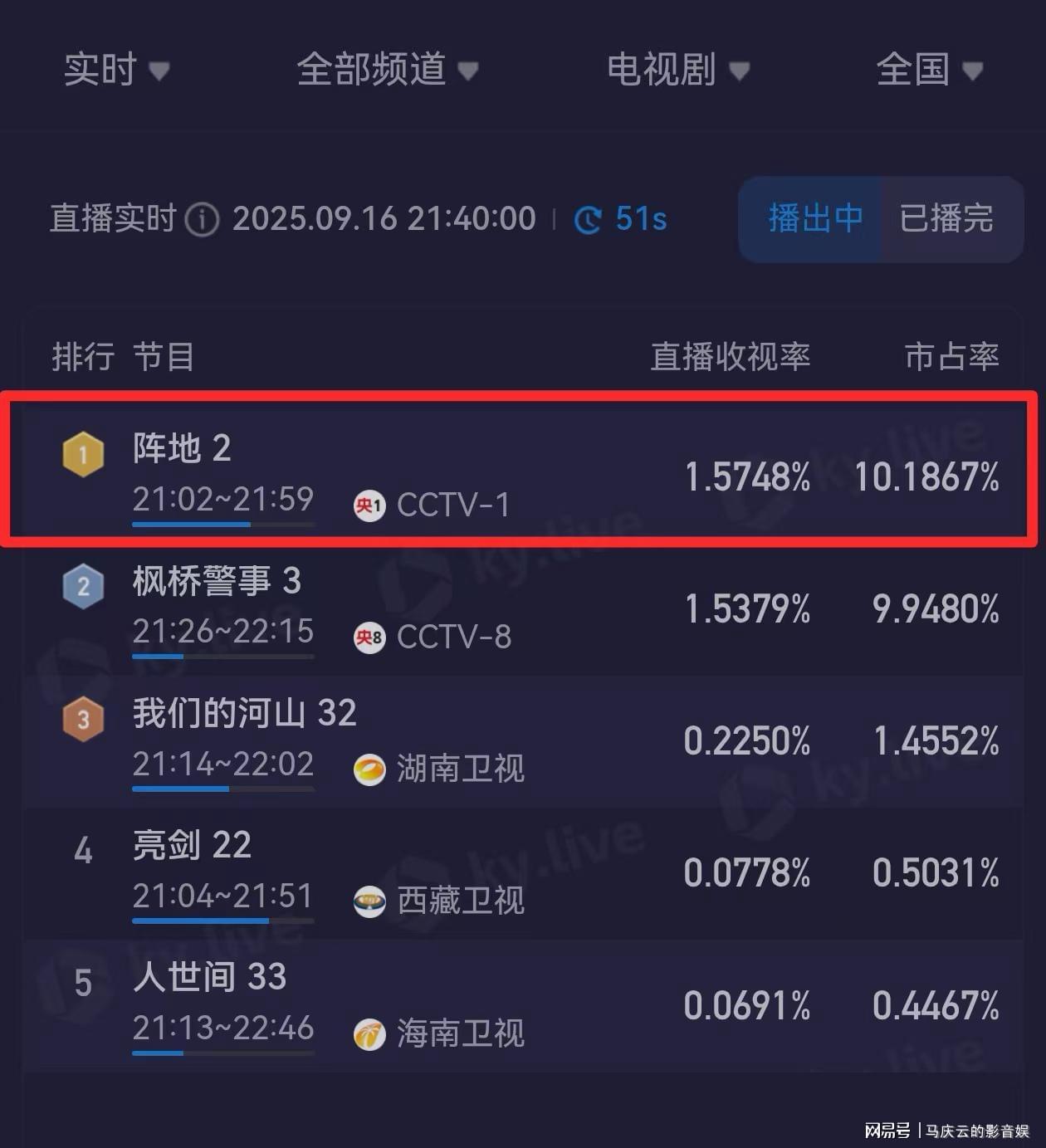
Task: Click the progress bar under 枫桥警事 3
Action: [x=222, y=656]
